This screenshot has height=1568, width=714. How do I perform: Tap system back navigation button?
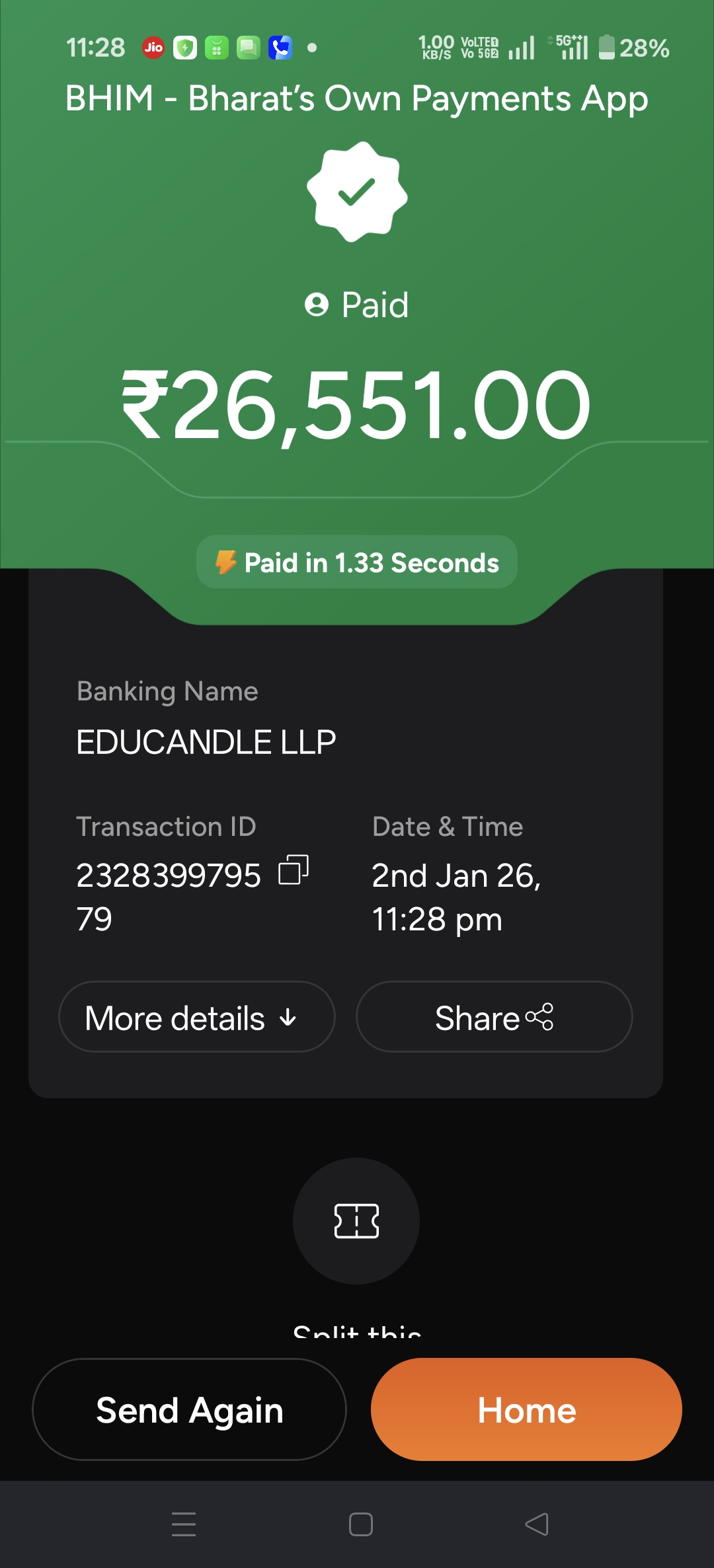tap(537, 1524)
